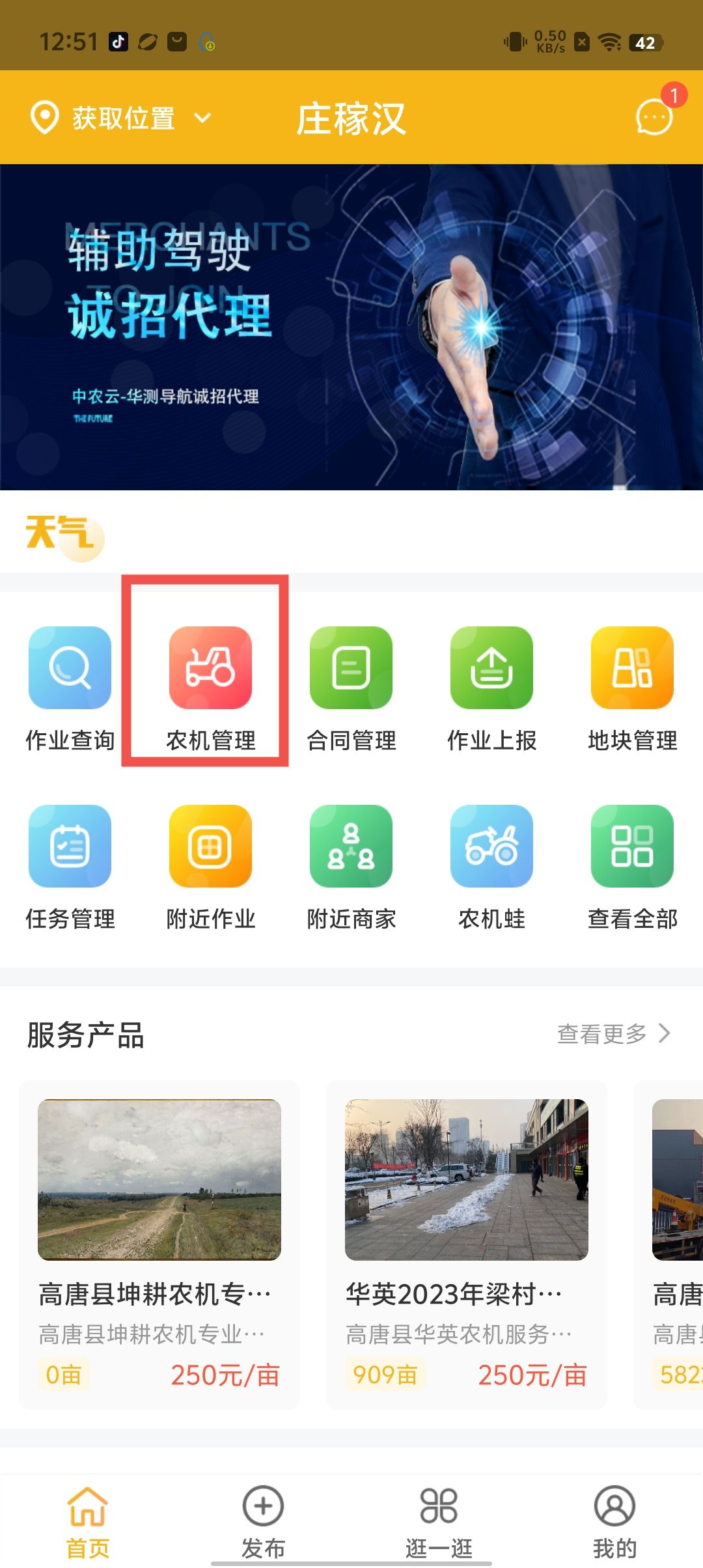
Task: Open 任务管理
Action: 70,866
